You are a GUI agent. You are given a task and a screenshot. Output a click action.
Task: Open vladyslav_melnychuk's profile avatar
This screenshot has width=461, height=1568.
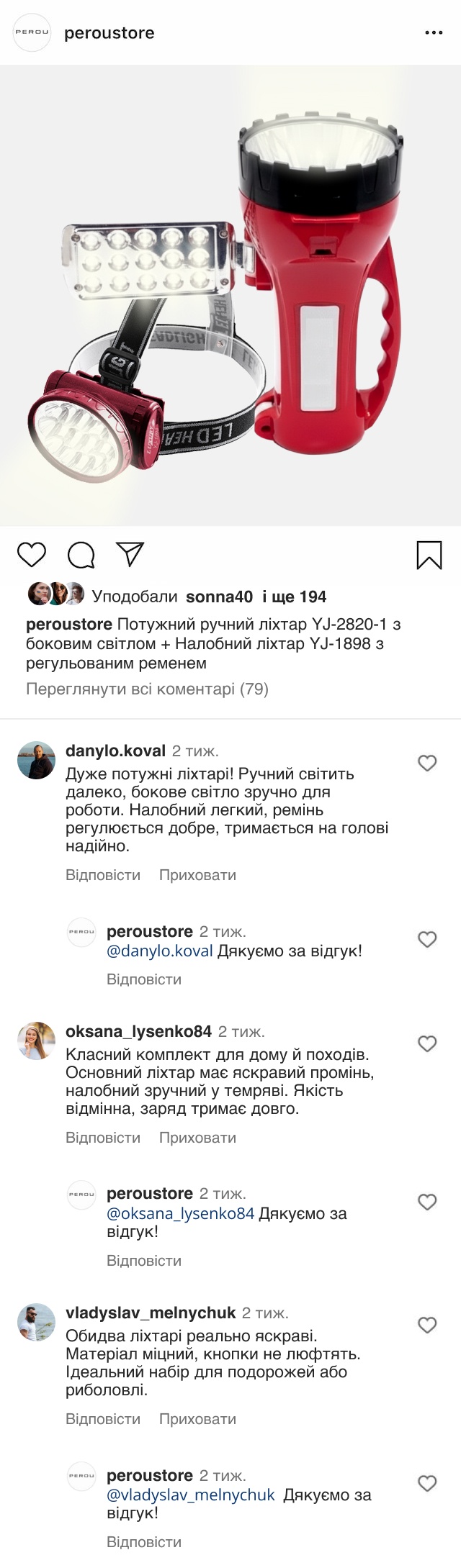tap(36, 1322)
